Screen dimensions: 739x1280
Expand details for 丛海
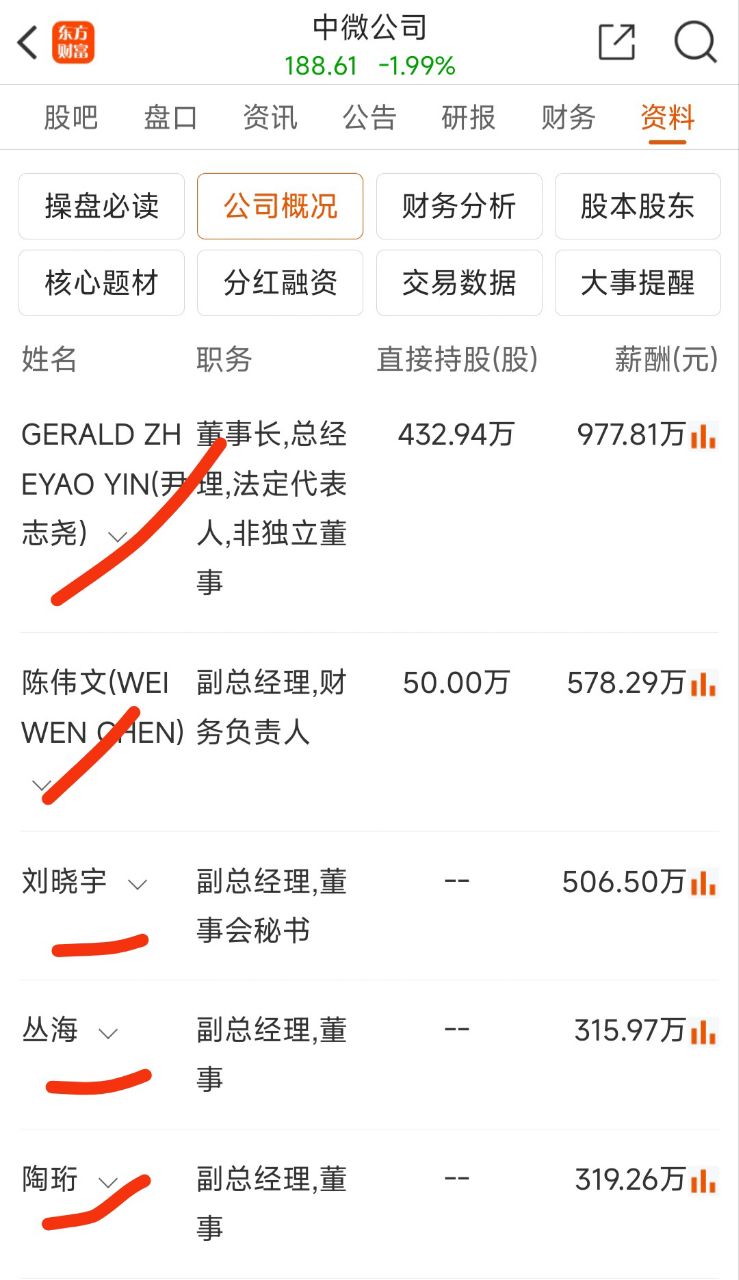(108, 1033)
